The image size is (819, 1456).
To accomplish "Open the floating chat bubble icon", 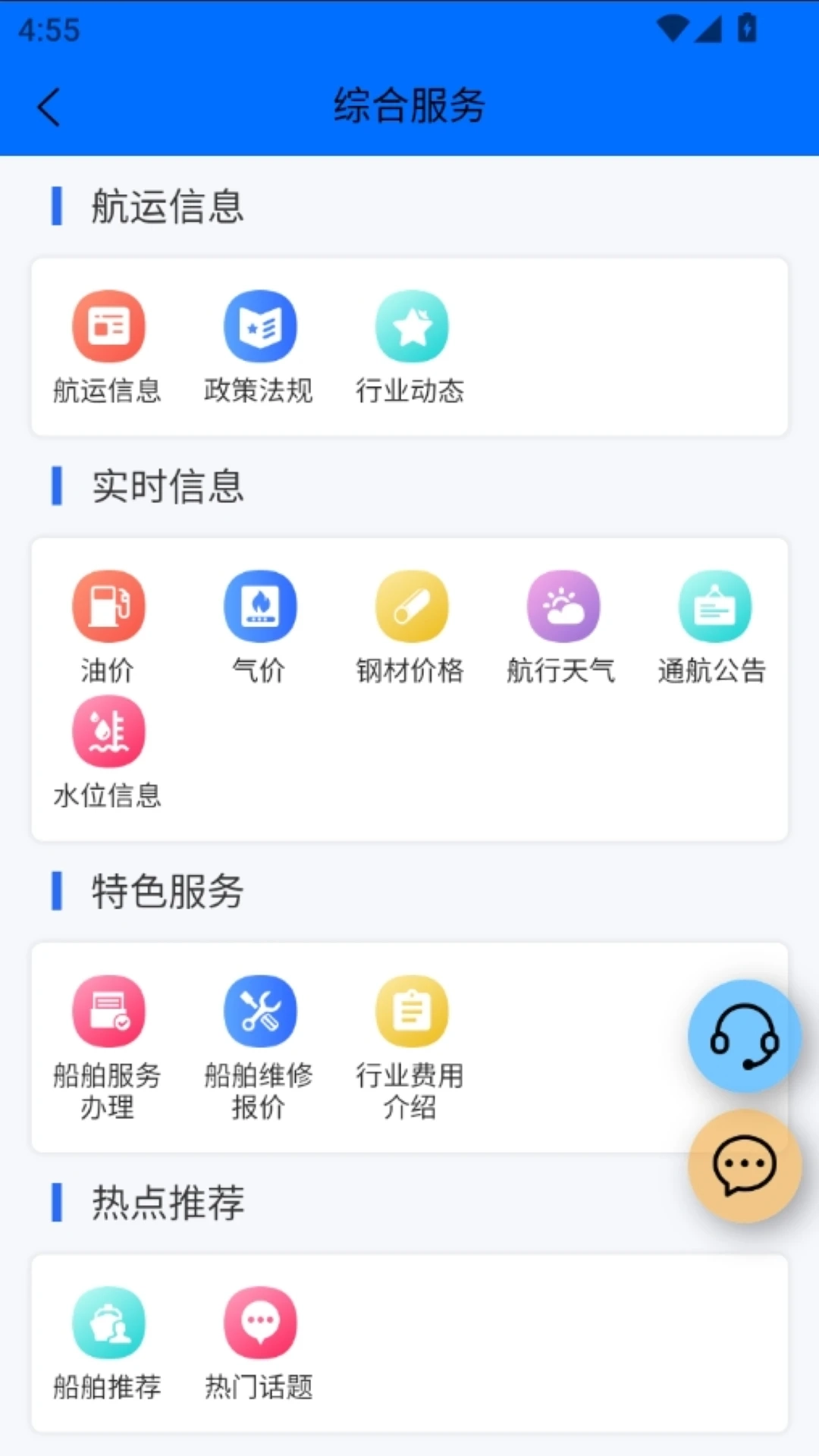I will [x=744, y=1166].
